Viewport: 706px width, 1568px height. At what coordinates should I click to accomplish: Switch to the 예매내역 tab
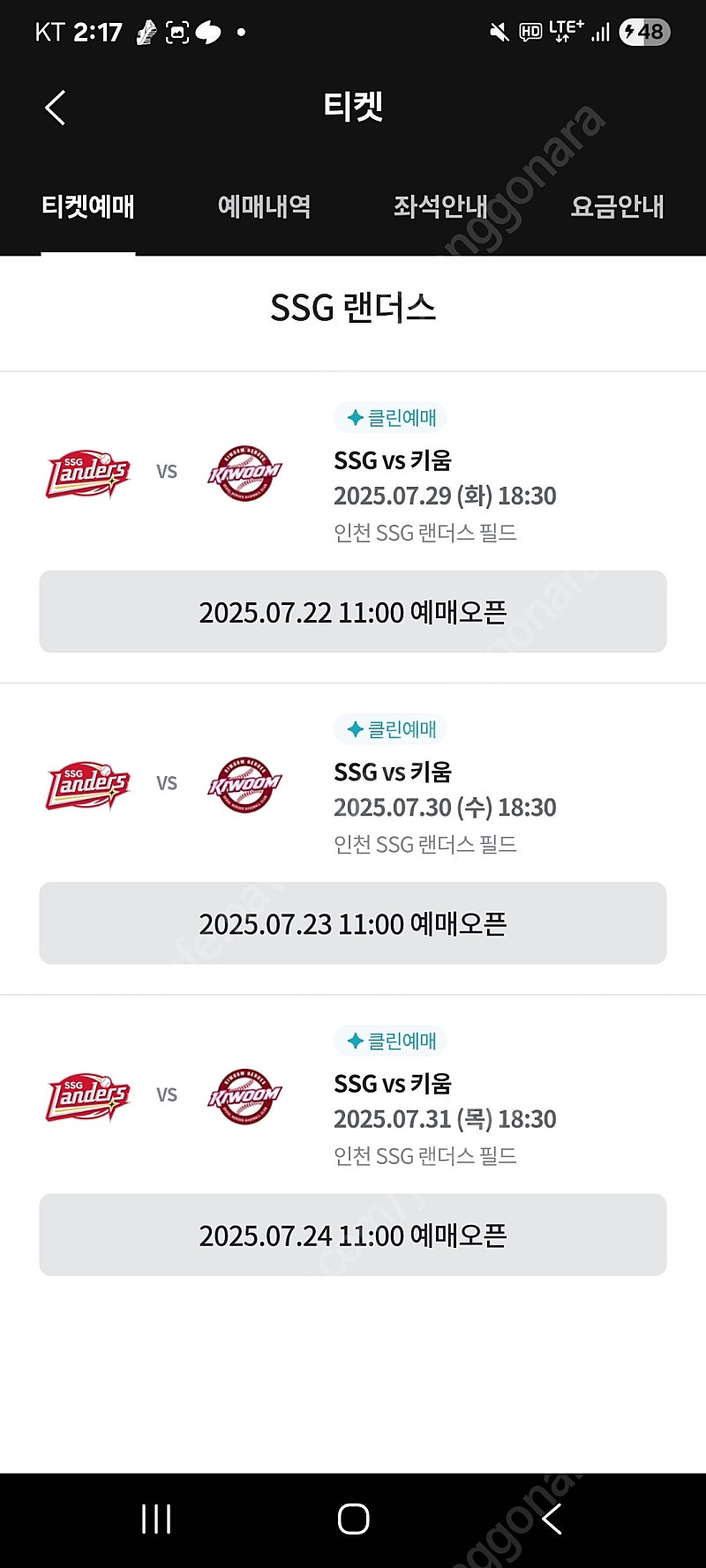pos(264,206)
